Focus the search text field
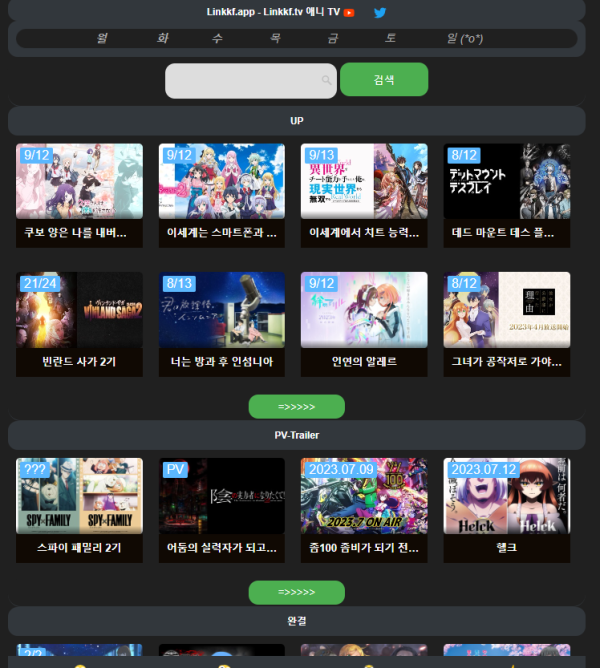Screen dimensions: 600x668 (250, 80)
